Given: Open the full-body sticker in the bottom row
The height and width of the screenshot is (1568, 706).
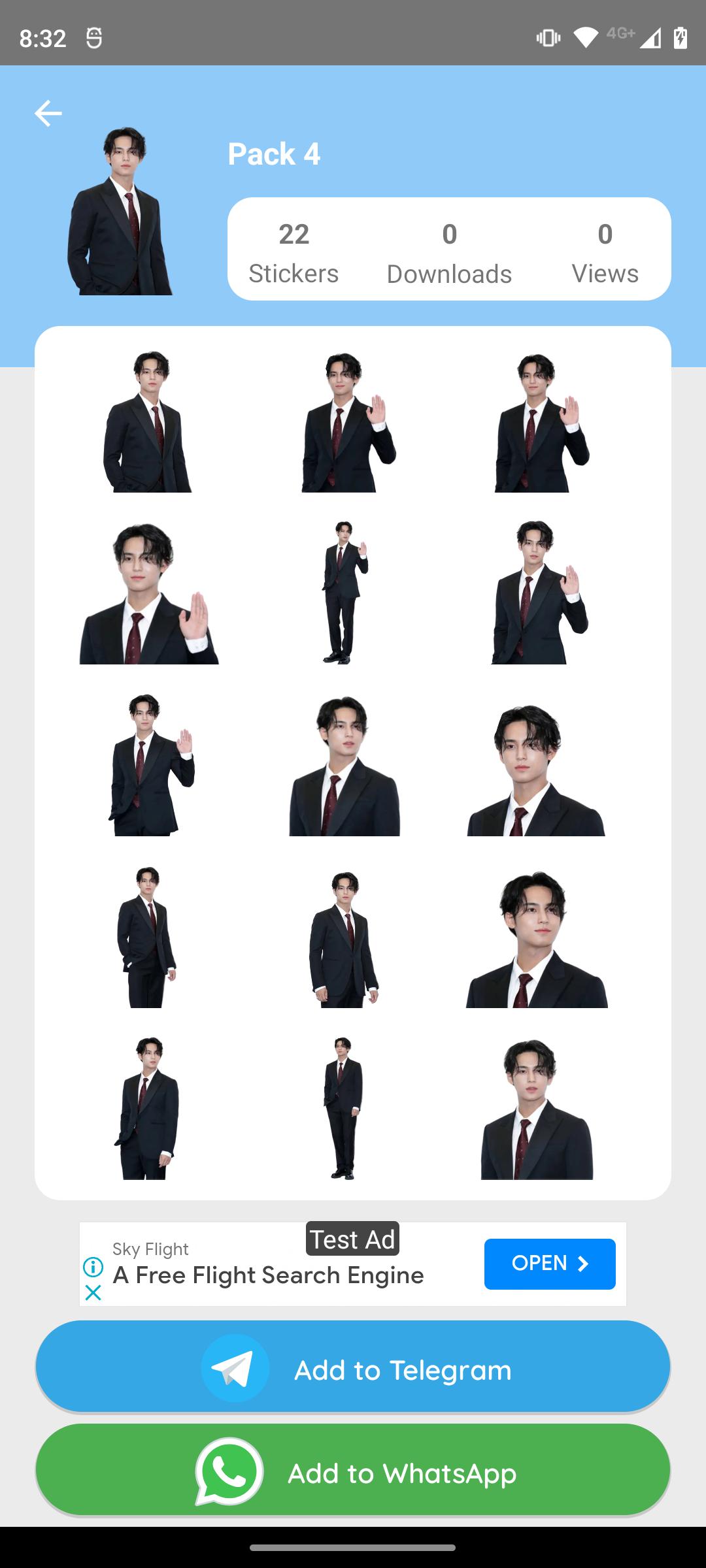Looking at the screenshot, I should (x=343, y=1108).
